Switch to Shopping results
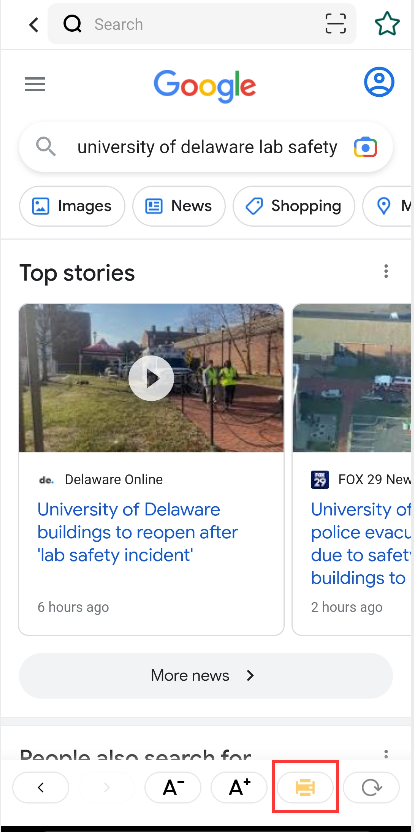414x832 pixels. pos(294,206)
